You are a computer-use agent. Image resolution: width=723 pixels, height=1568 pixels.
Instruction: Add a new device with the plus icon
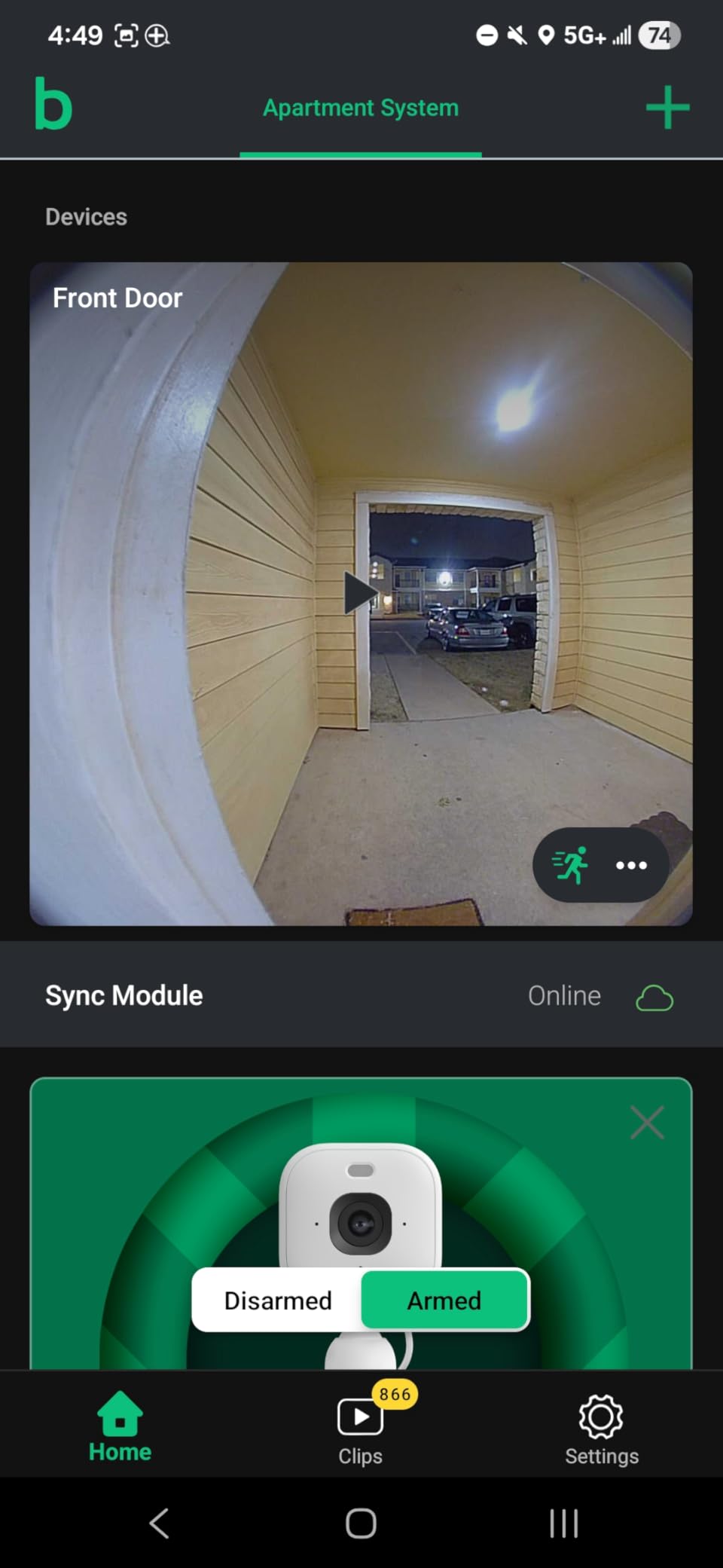click(x=667, y=107)
